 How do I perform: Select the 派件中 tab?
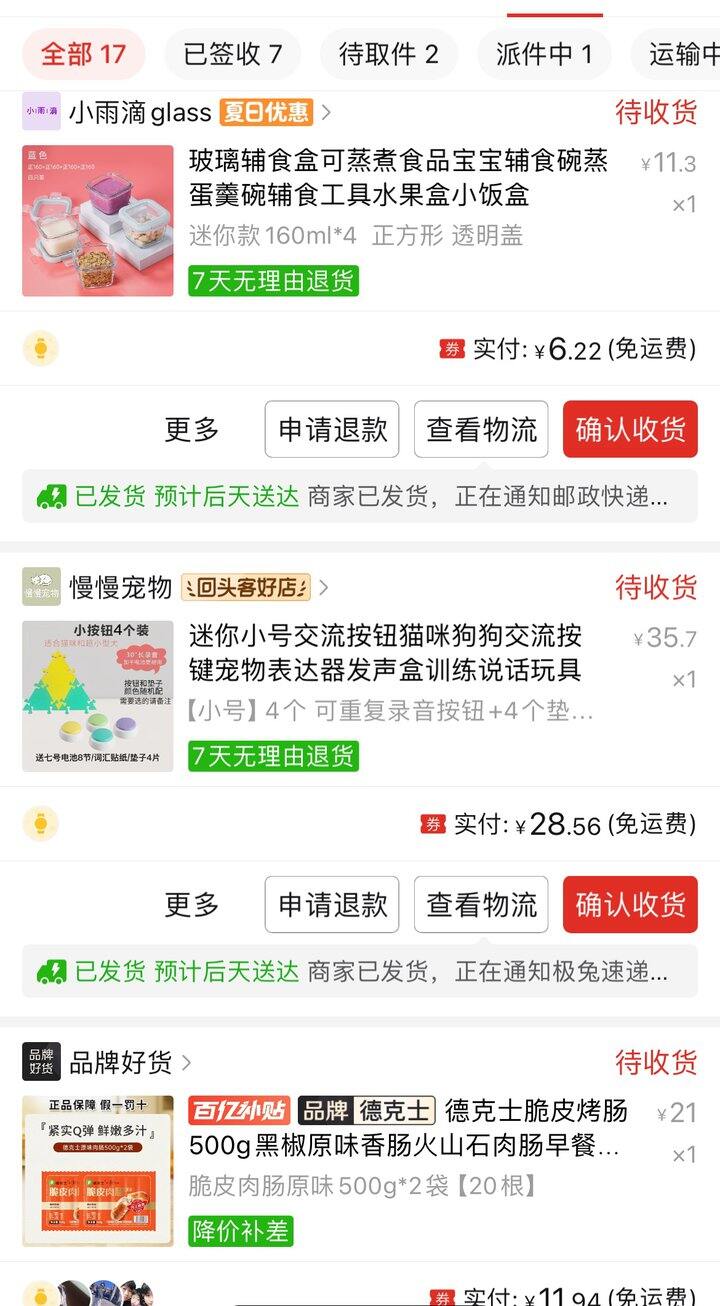click(x=541, y=54)
